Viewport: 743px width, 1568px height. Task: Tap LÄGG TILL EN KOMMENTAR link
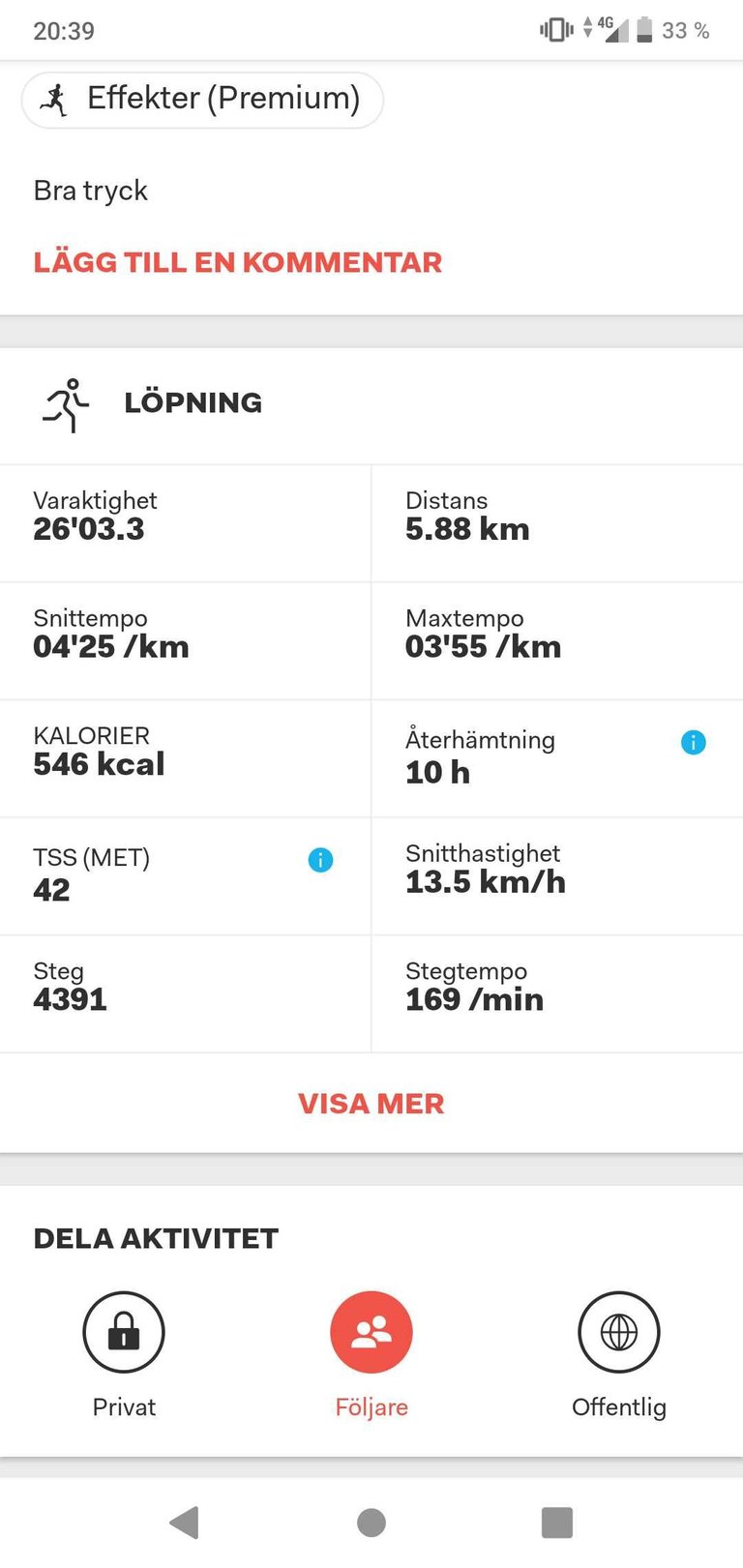[237, 262]
